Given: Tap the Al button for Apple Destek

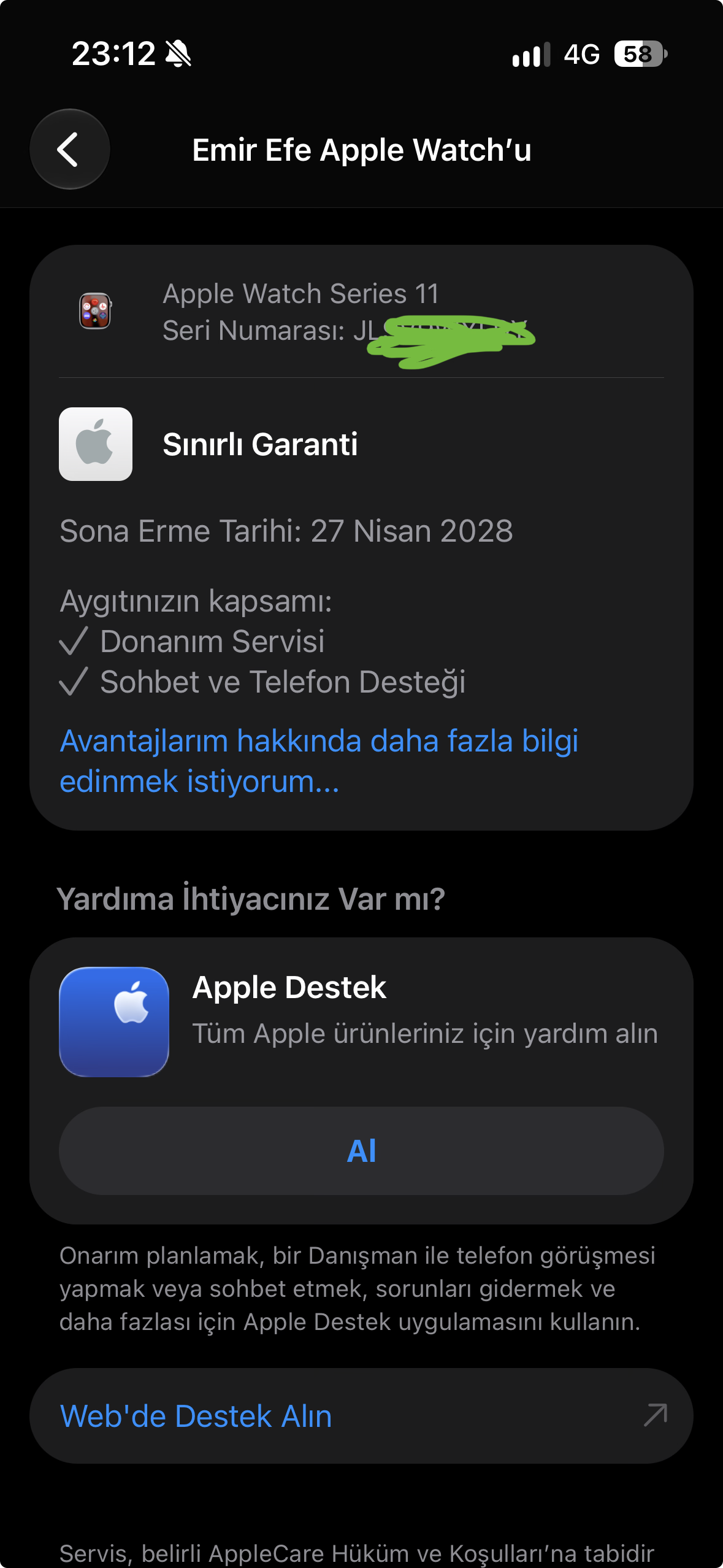Looking at the screenshot, I should (361, 1151).
